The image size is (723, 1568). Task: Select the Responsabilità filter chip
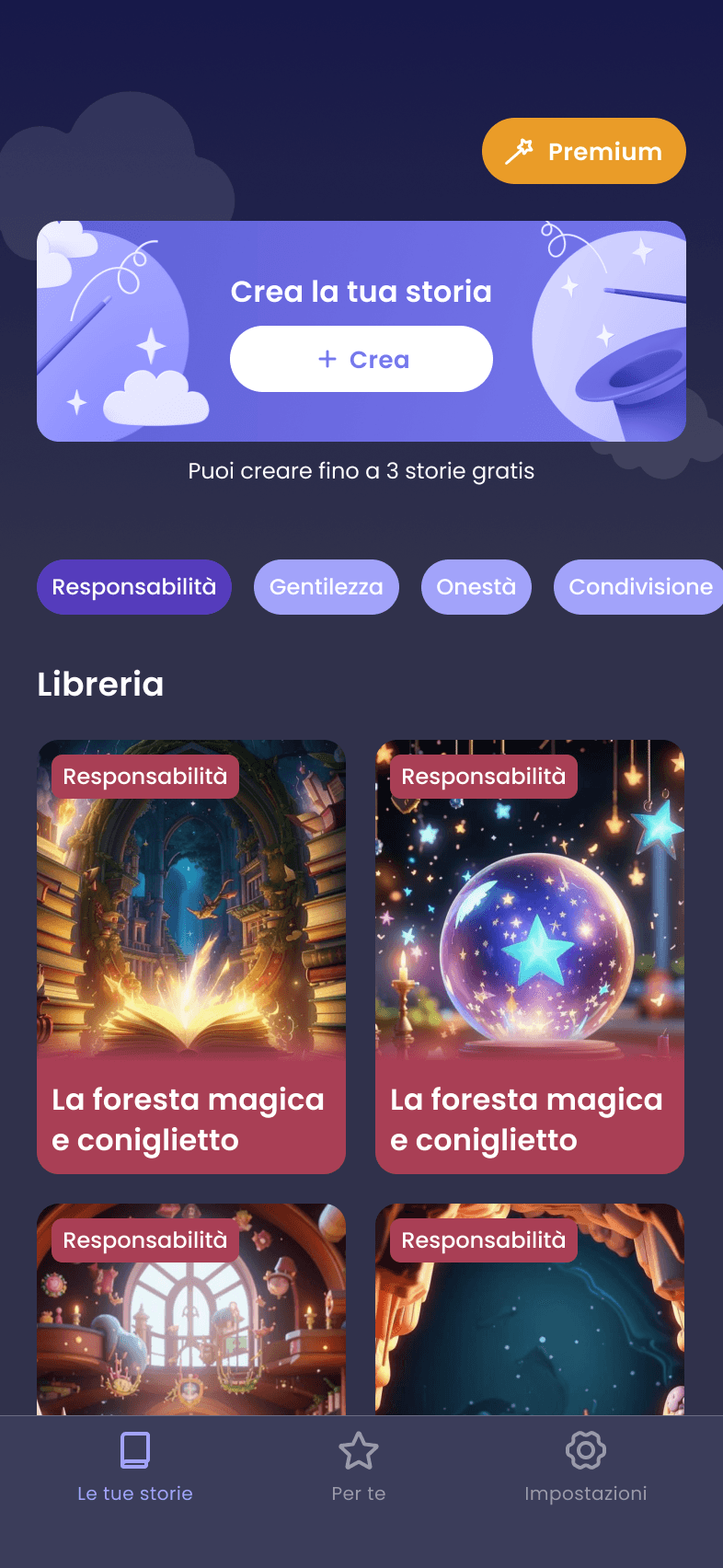click(x=134, y=587)
